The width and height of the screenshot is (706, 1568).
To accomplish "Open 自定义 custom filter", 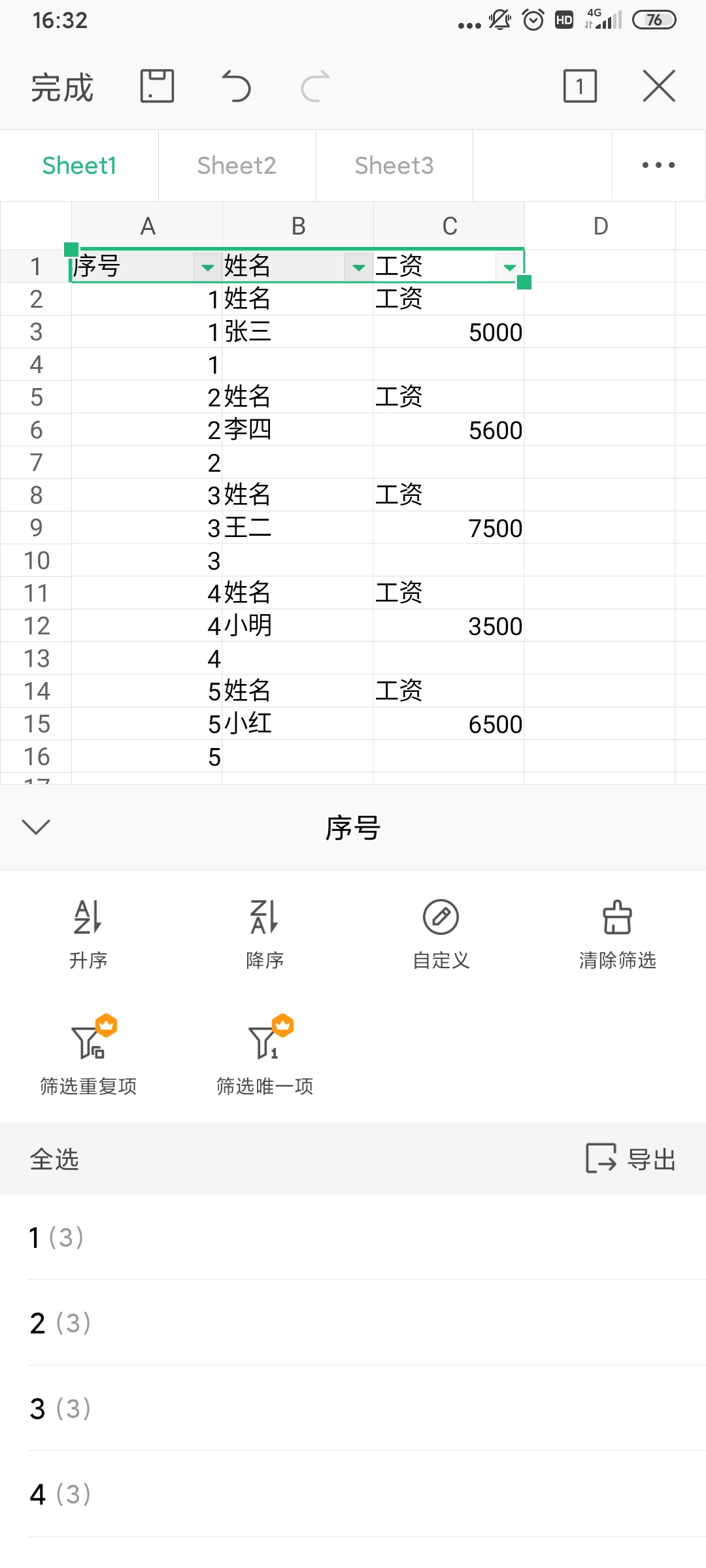I will [x=441, y=933].
